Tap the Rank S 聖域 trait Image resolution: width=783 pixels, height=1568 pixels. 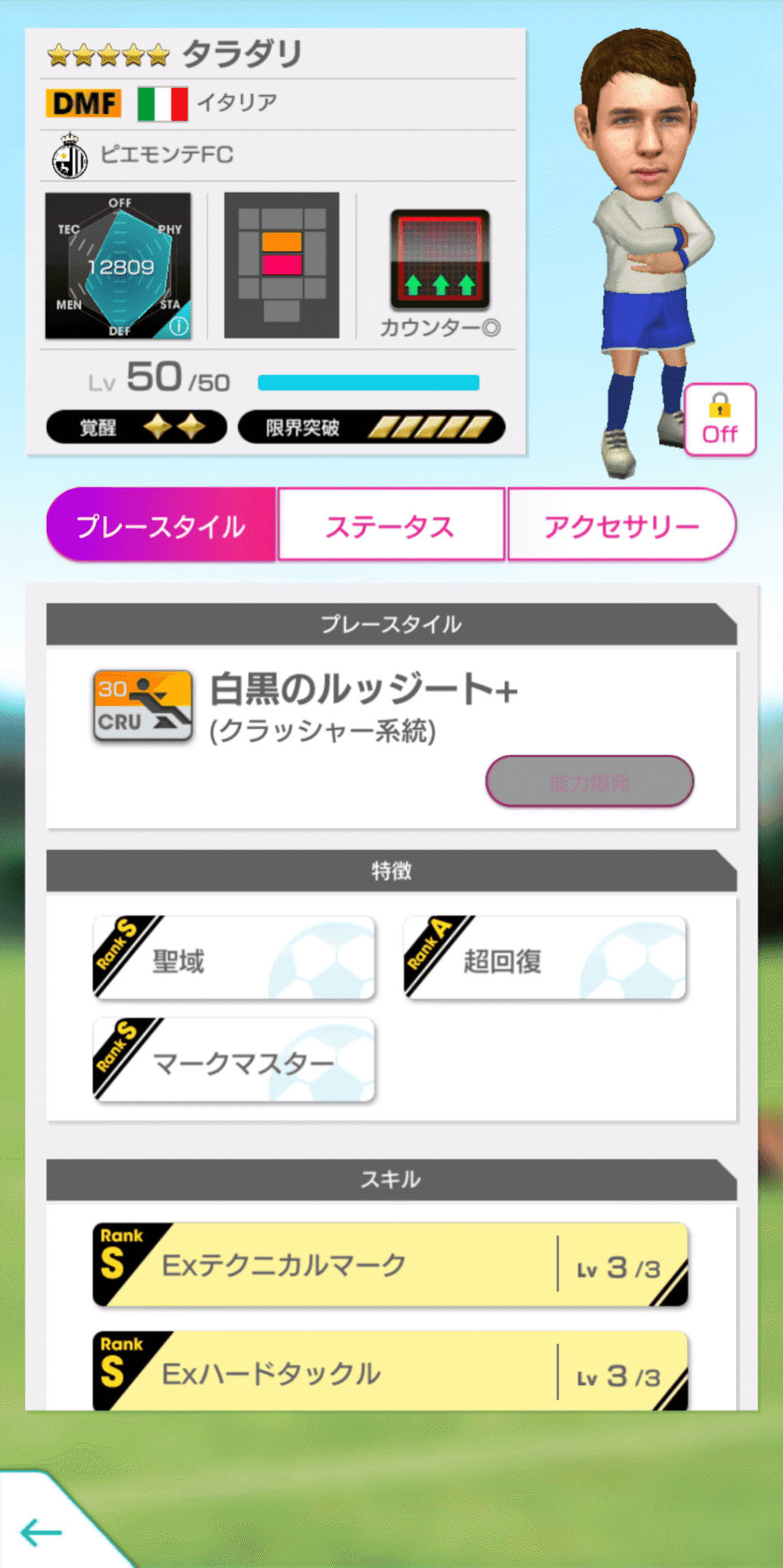[x=233, y=957]
